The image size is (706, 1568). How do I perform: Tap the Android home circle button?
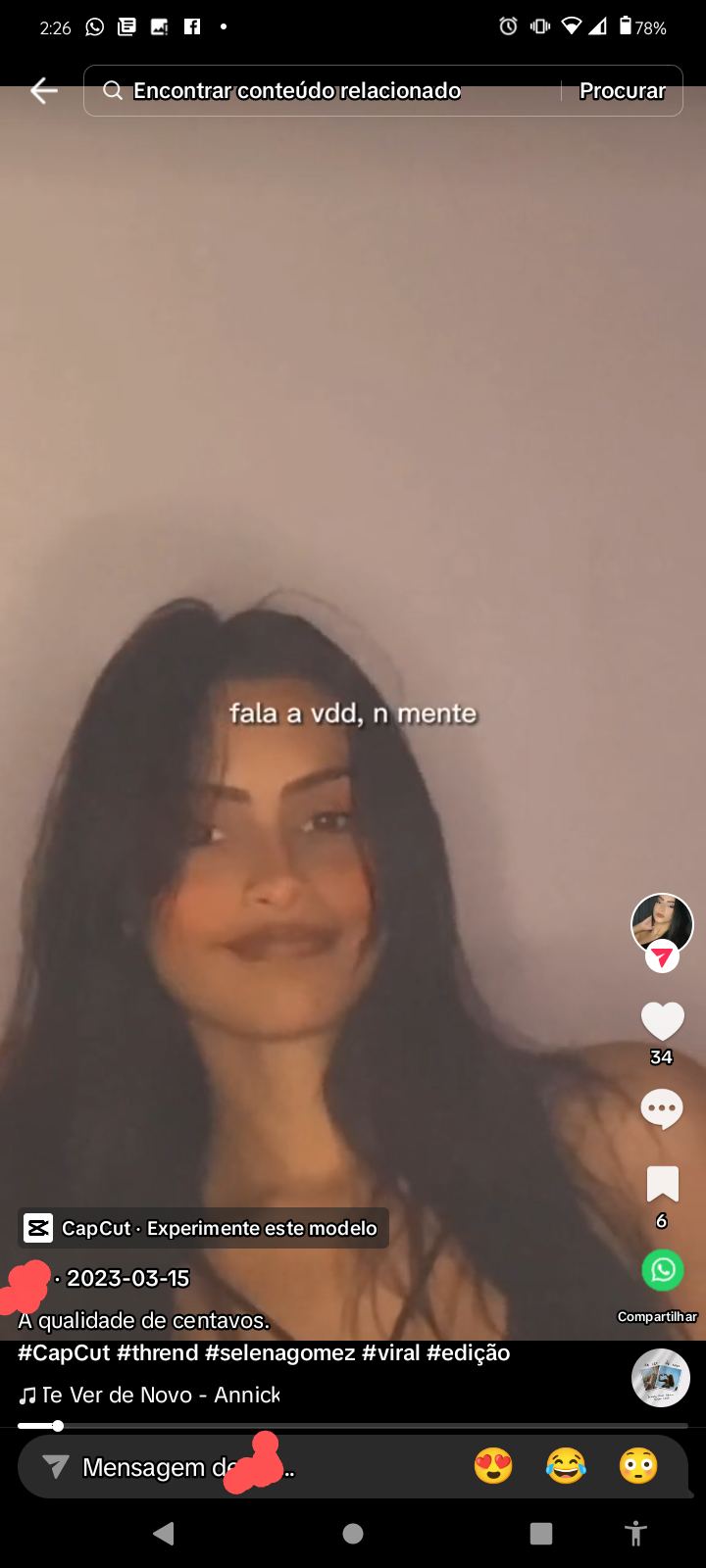(352, 1532)
